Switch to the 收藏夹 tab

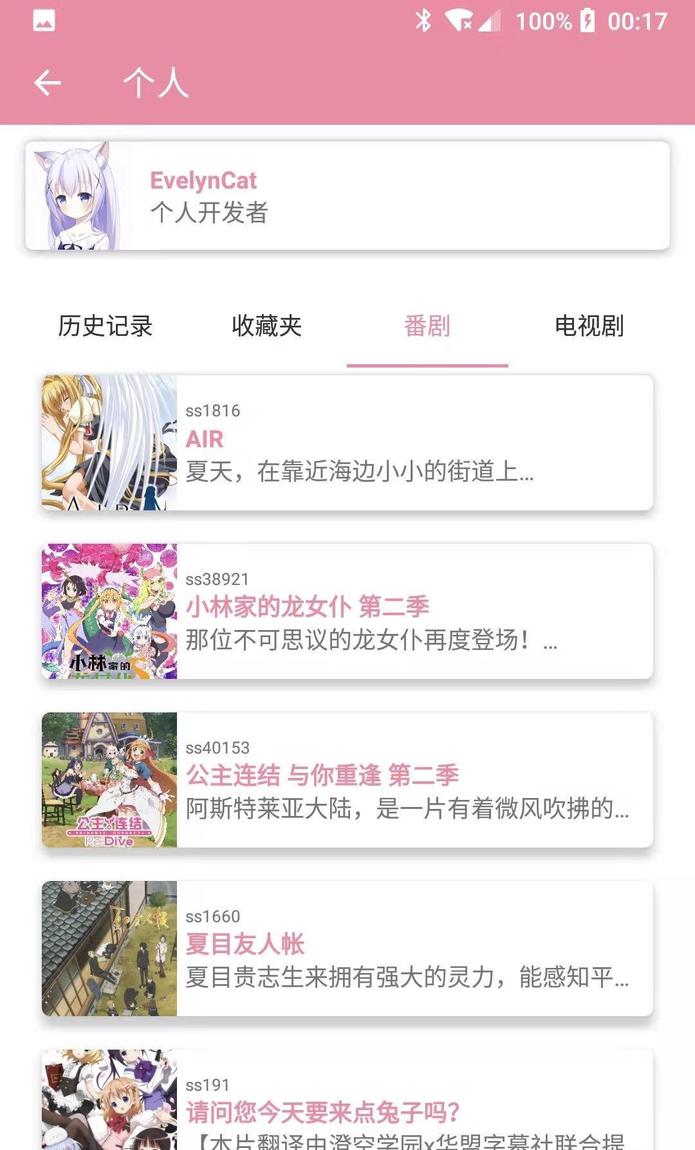pos(266,326)
